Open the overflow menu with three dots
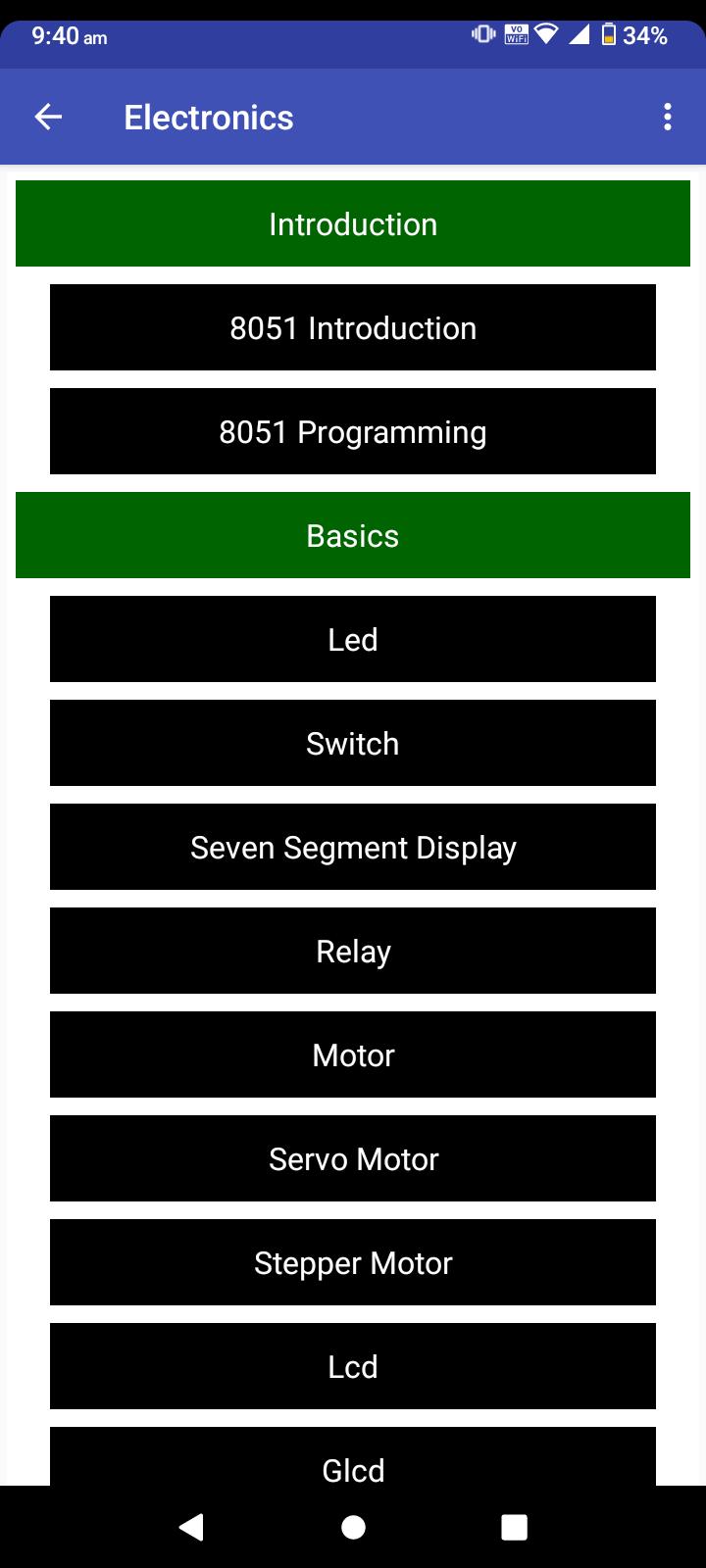The image size is (706, 1568). tap(668, 117)
